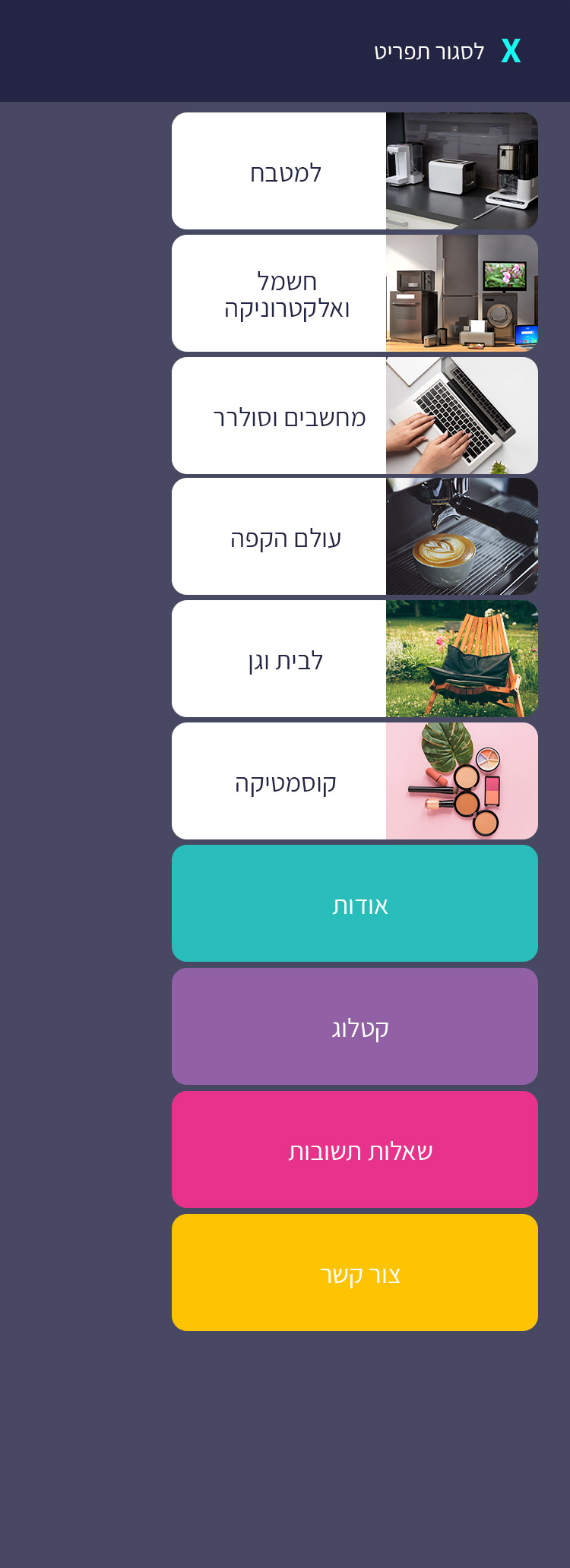Select לבית וגן home and garden
Viewport: 570px width, 1568px height.
355,659
